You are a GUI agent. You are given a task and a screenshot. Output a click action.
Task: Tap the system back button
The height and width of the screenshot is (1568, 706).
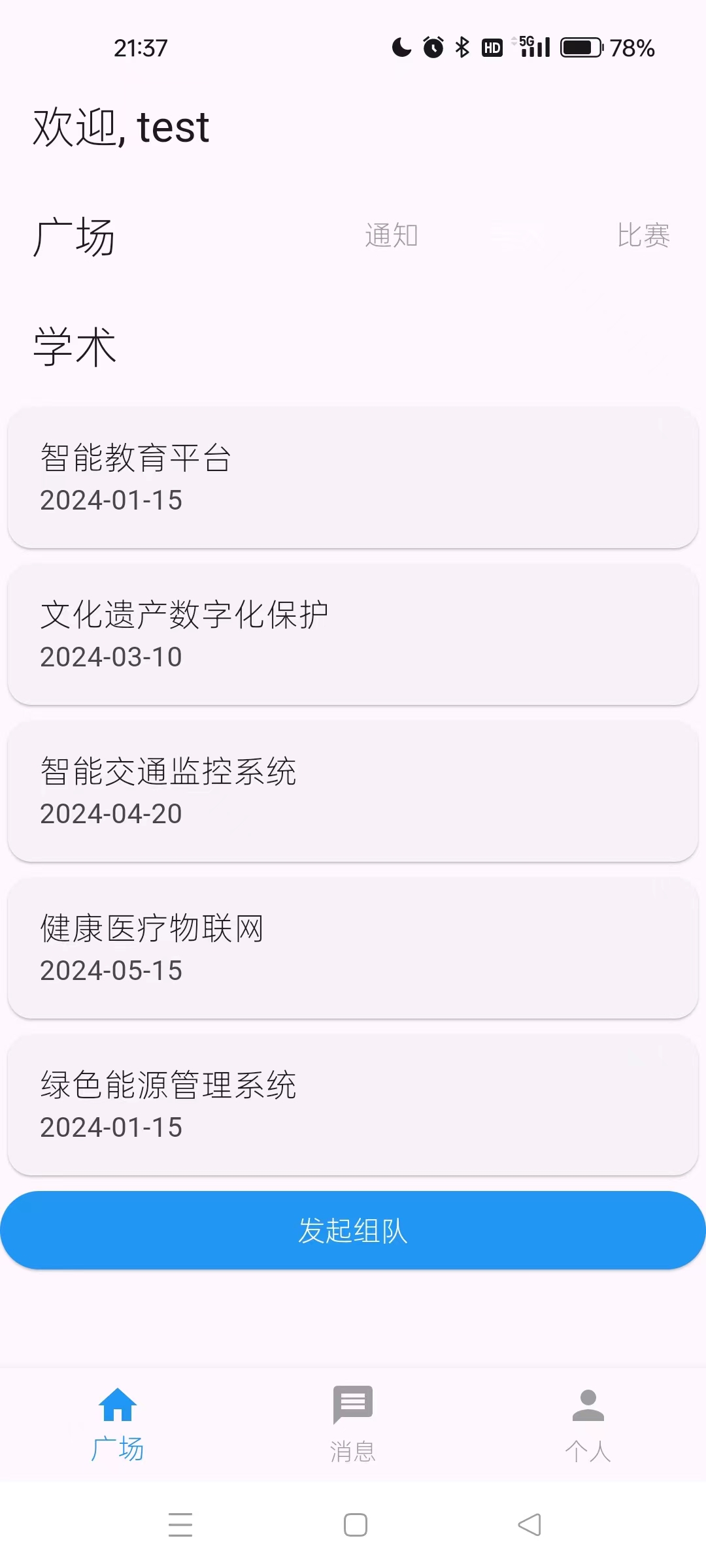click(529, 1525)
